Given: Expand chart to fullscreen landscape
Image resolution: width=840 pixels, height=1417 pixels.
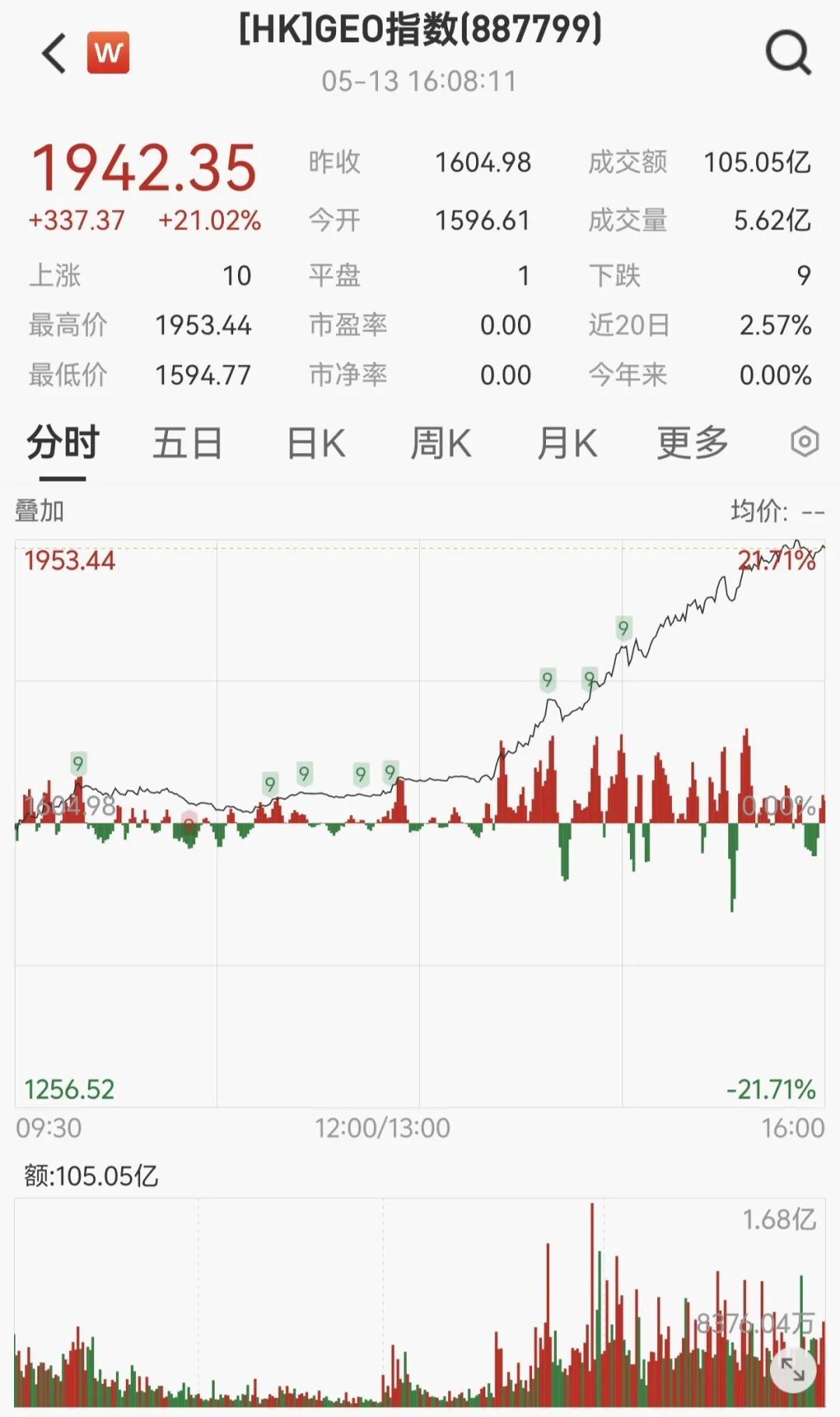Looking at the screenshot, I should 793,1369.
